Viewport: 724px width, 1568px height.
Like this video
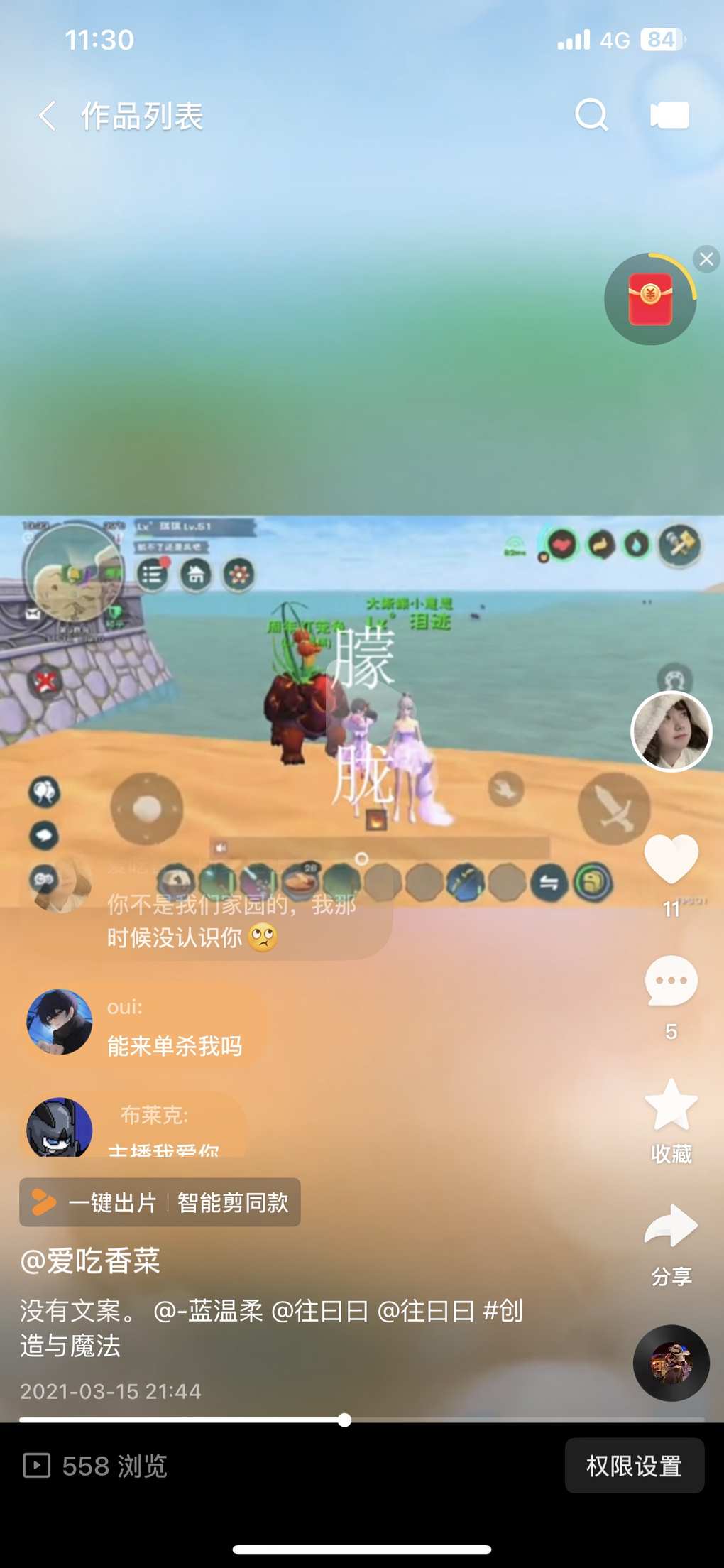click(671, 859)
